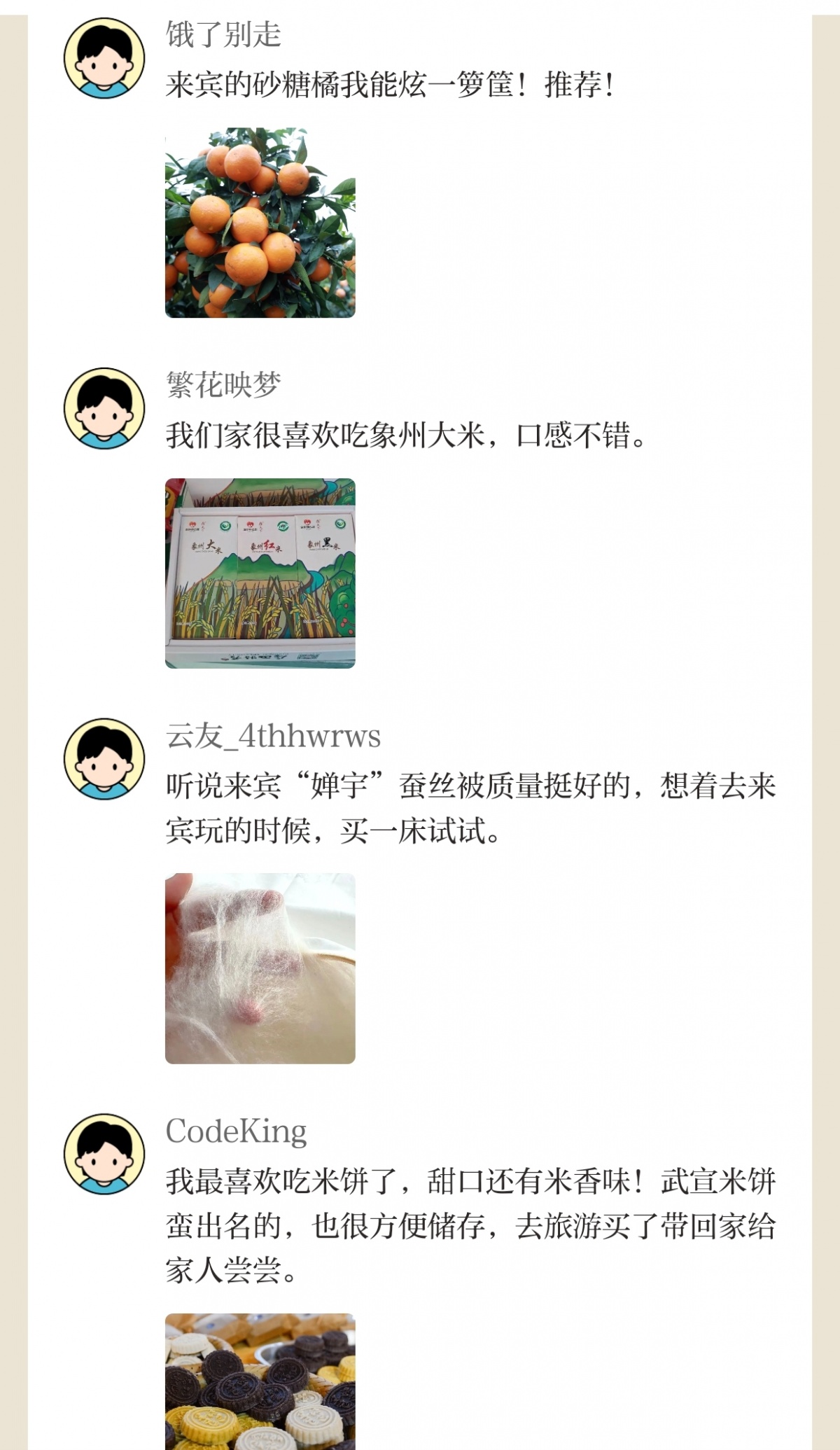The image size is (840, 1450).
Task: View 云友_4thhwrws's profile via avatar
Action: click(x=104, y=758)
